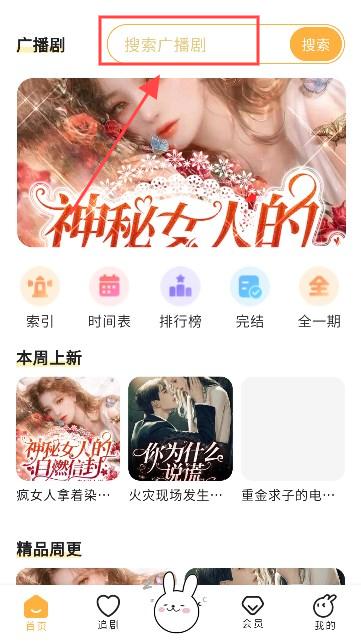Open the drama 疯女人拿着染…
This screenshot has width=361, height=641.
68,440
